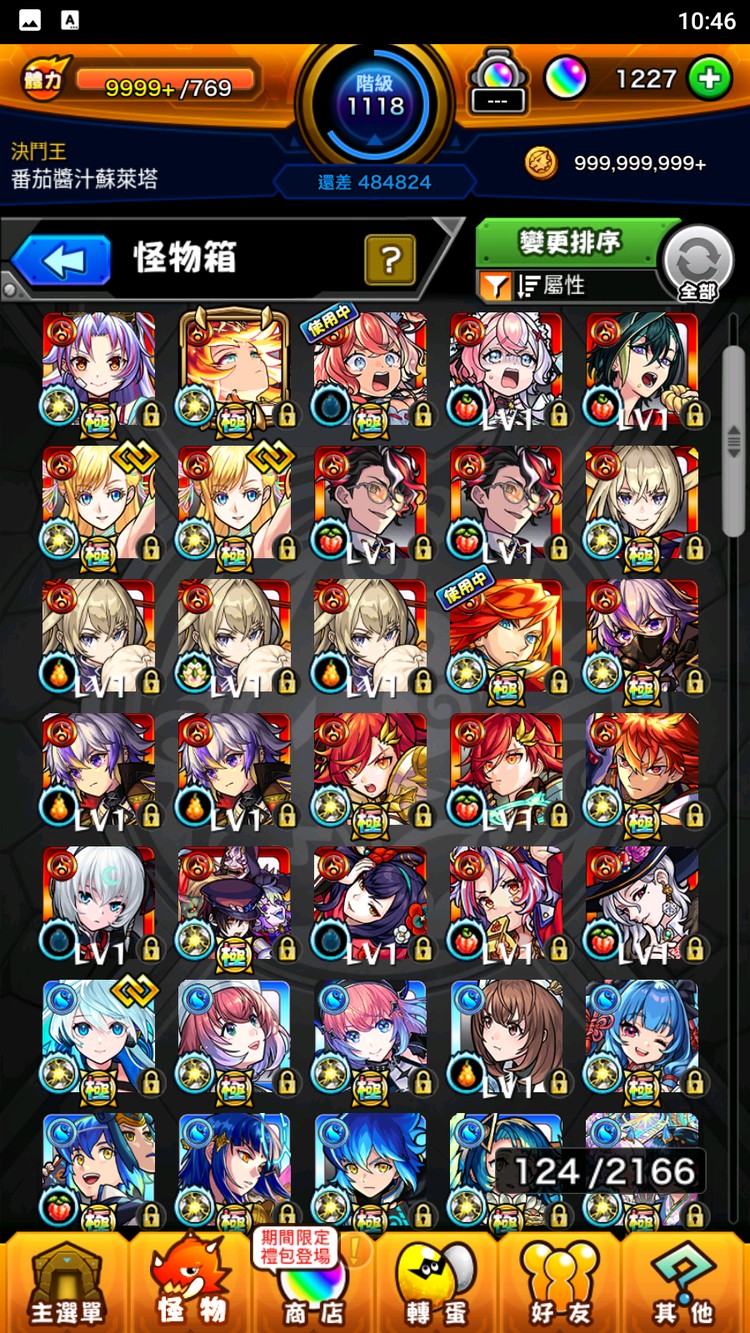The image size is (750, 1333).
Task: Tap the rainbow orb icon beside 1227
Action: coord(566,79)
